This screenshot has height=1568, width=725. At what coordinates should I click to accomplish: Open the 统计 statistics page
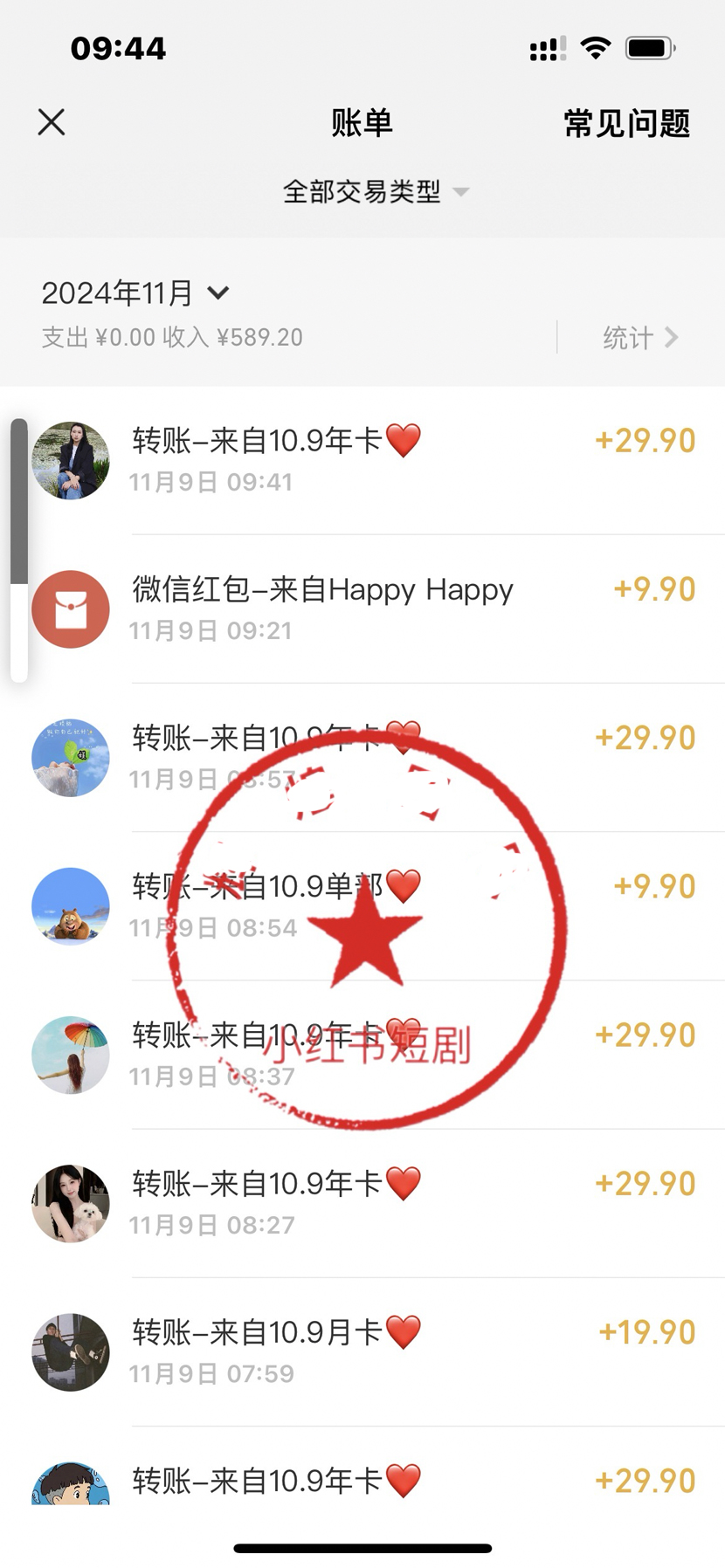pyautogui.click(x=639, y=337)
